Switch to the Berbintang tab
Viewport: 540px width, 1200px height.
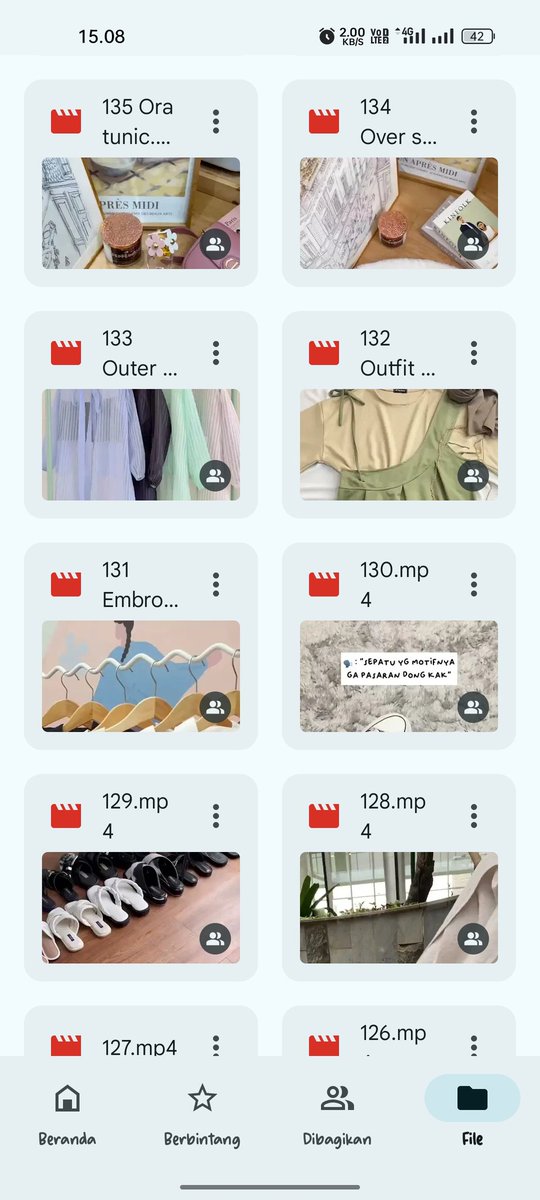point(202,1112)
